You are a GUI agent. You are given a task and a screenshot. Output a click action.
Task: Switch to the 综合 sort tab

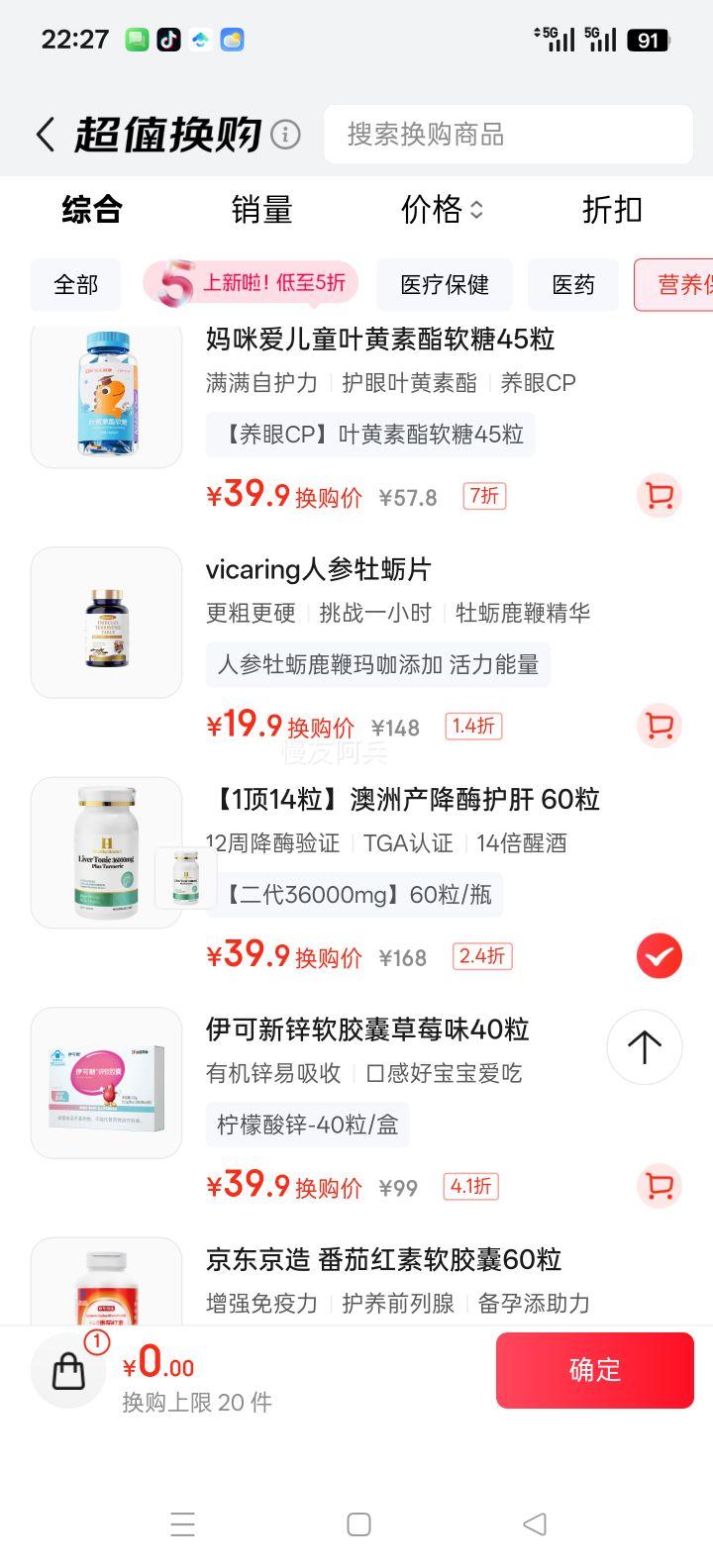click(x=92, y=210)
